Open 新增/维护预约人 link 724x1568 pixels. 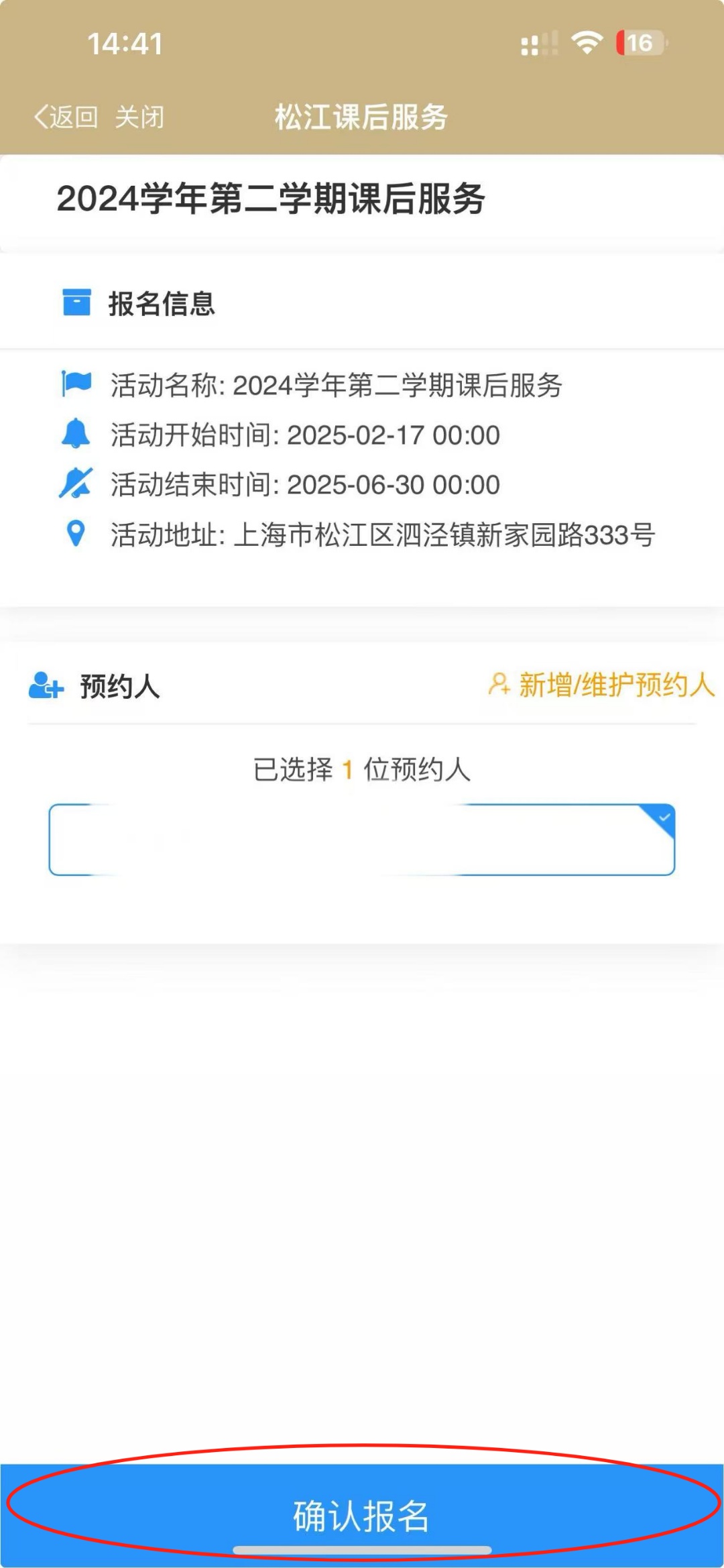click(602, 685)
